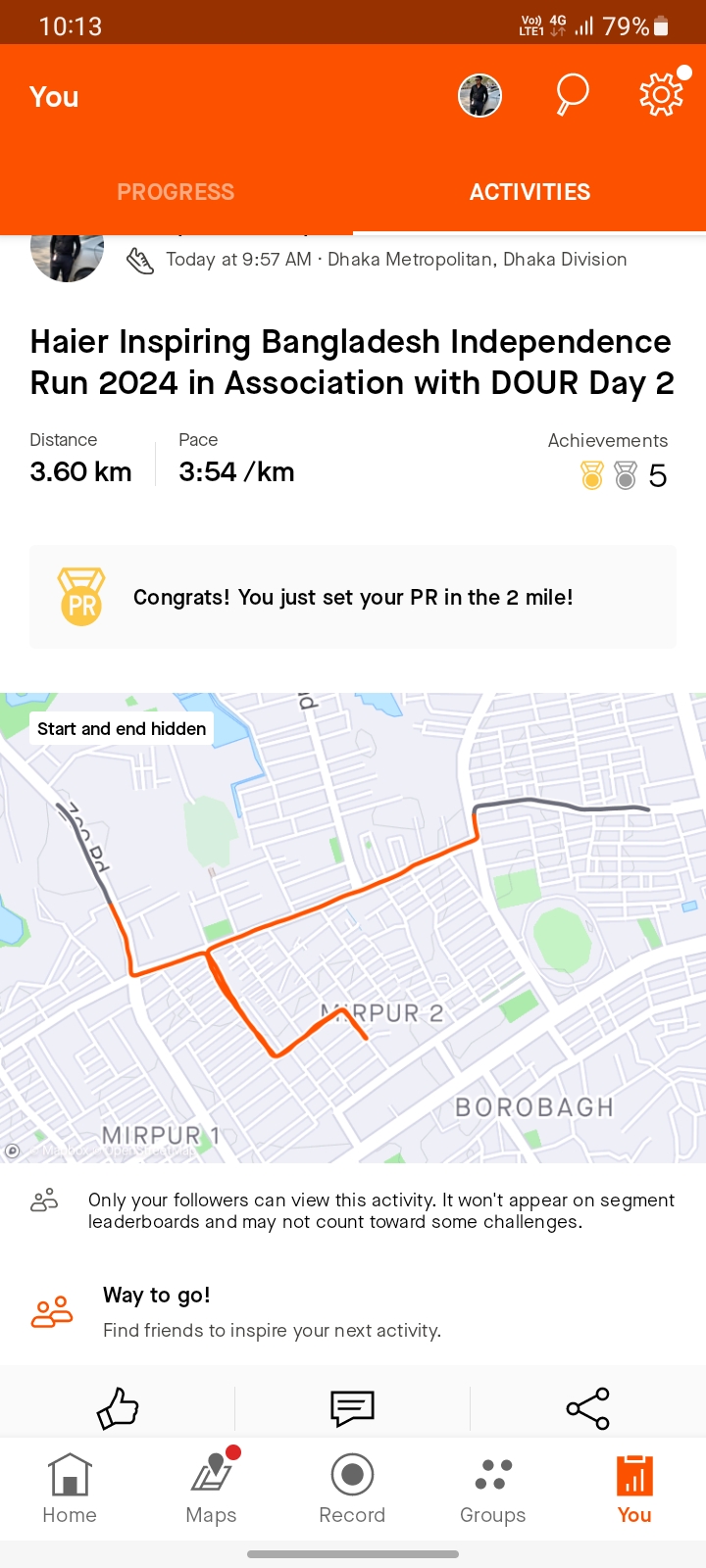Give kudos with the thumbs-up icon
Image resolution: width=706 pixels, height=1568 pixels.
tap(118, 1408)
